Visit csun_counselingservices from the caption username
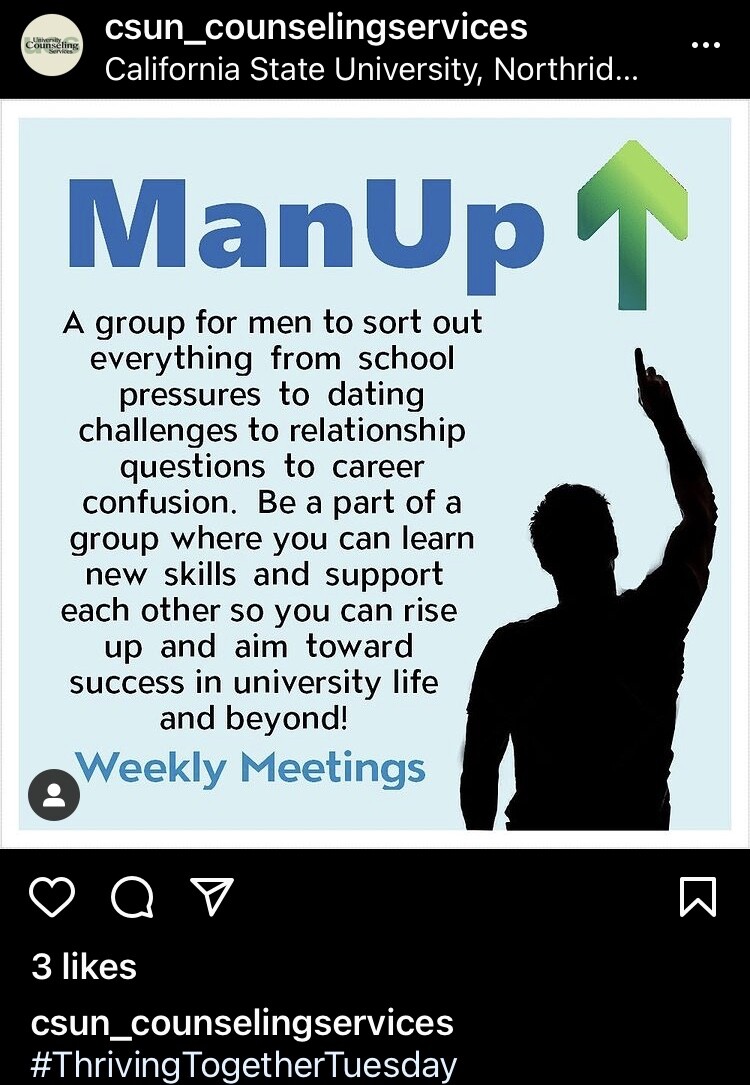The width and height of the screenshot is (750, 1085). click(x=243, y=1023)
